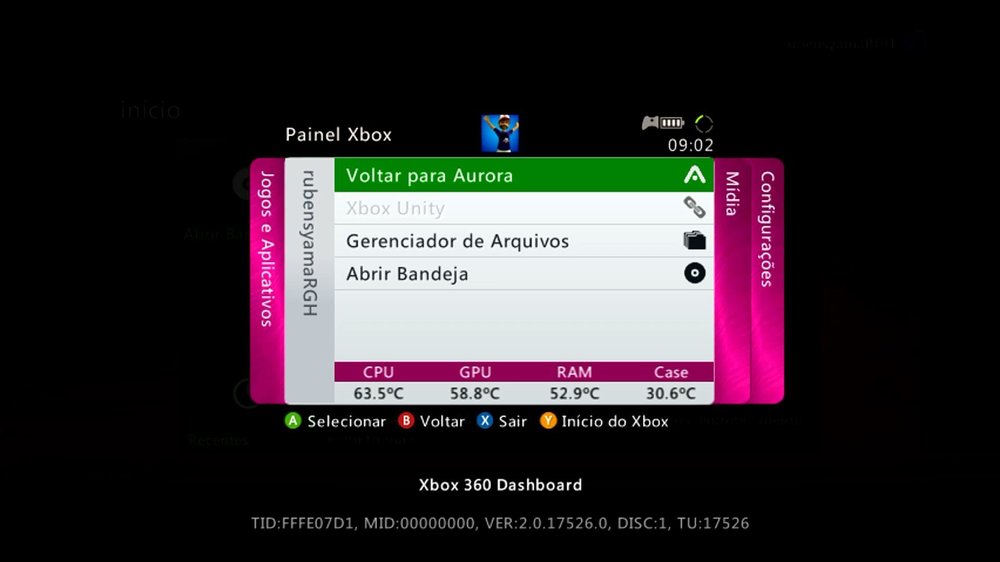Go back with the Voltar hint

pos(432,421)
